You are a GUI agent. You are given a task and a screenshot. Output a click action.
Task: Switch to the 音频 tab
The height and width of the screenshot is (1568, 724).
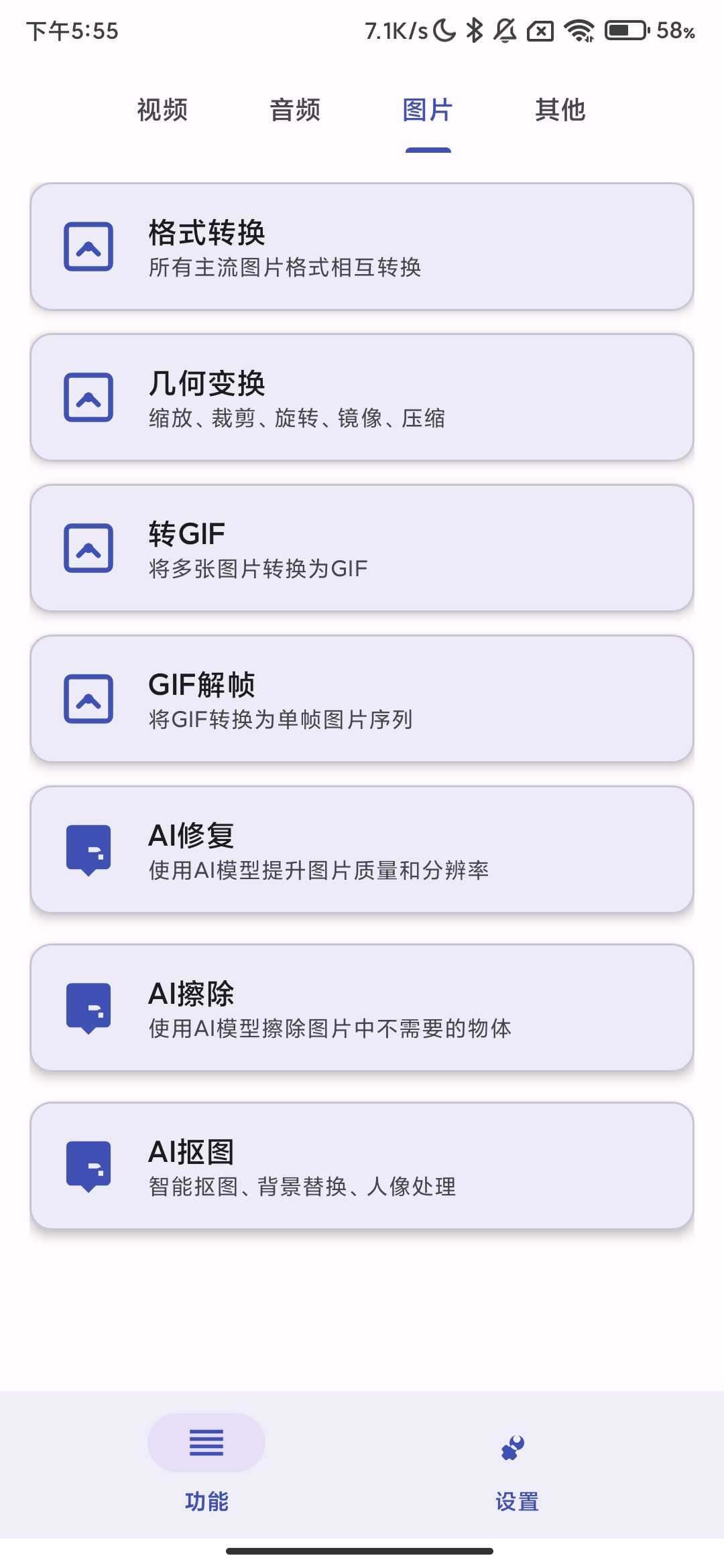(x=295, y=110)
